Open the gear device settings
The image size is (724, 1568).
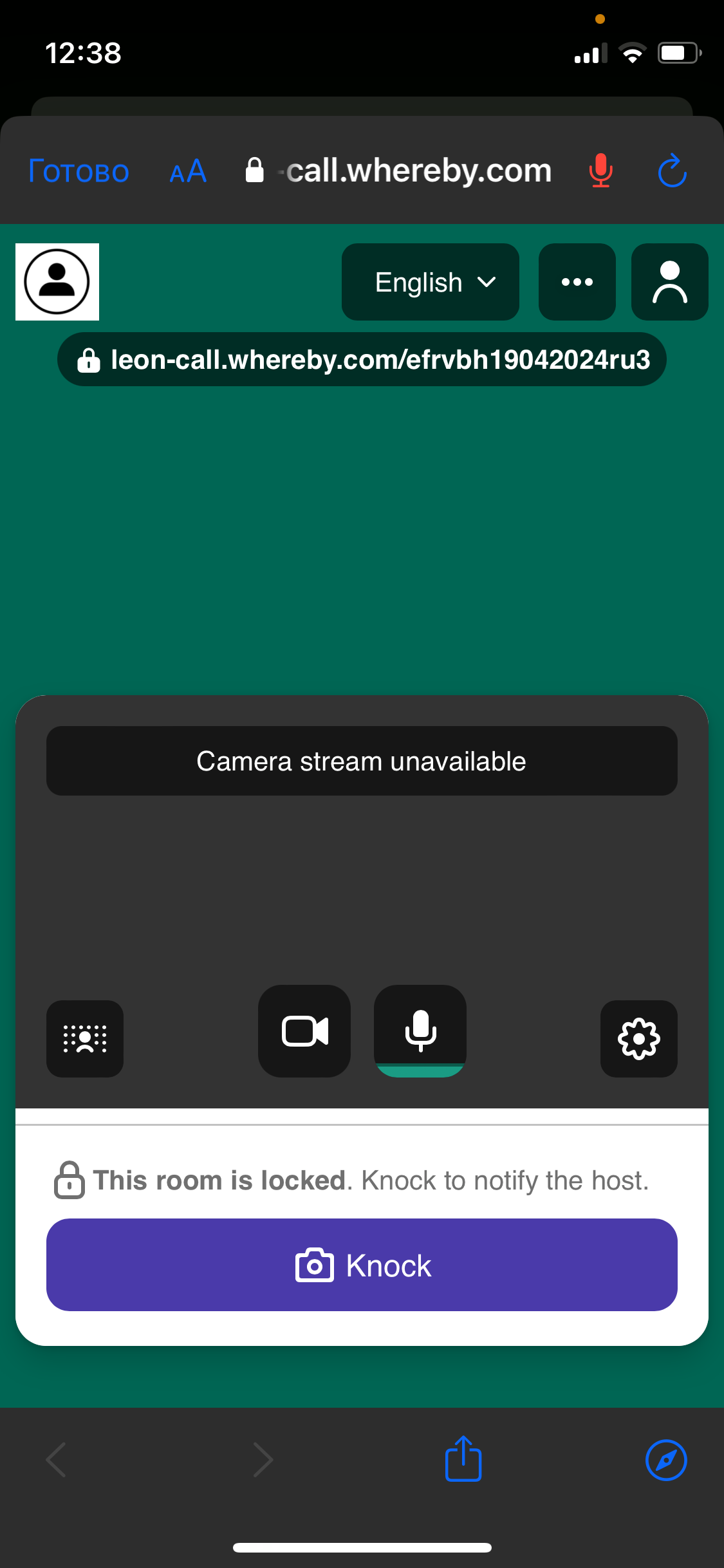pyautogui.click(x=638, y=1039)
